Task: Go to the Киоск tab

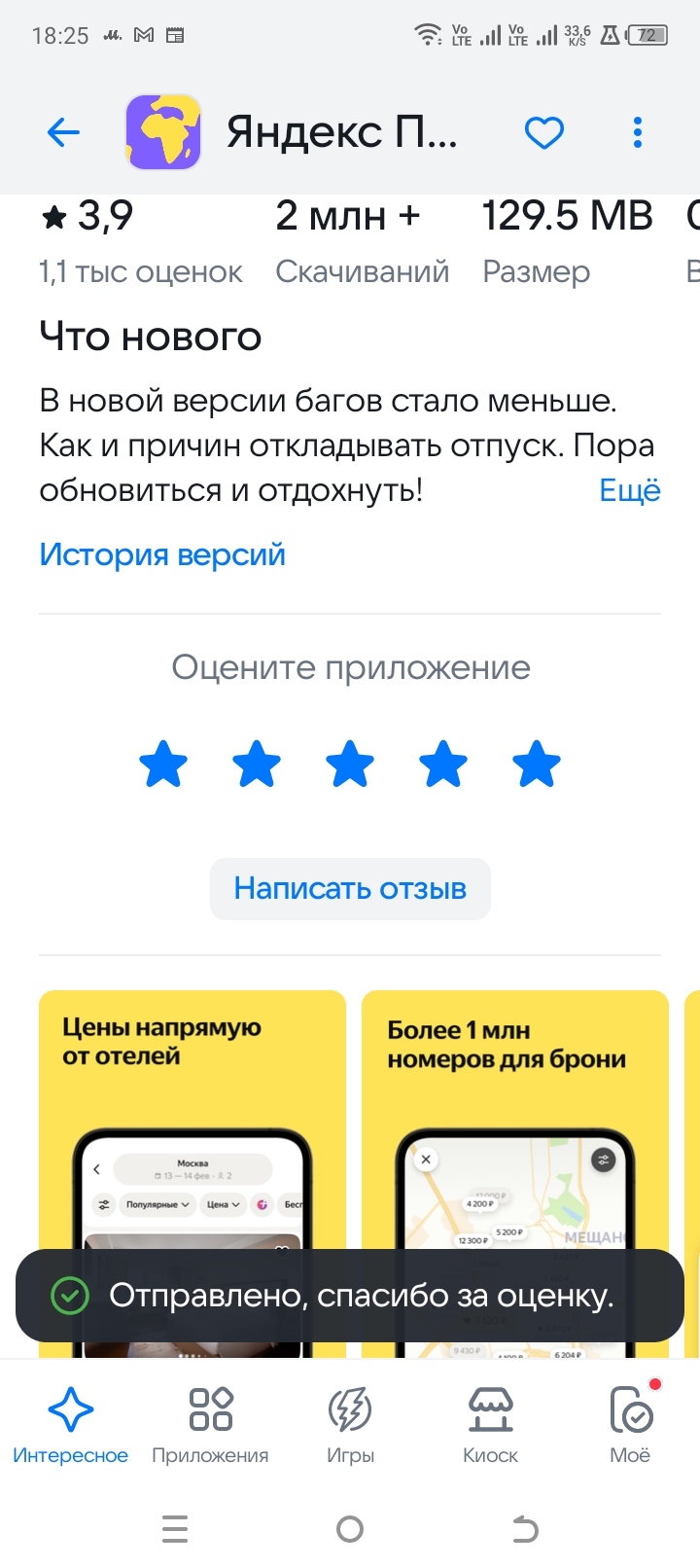Action: tap(490, 1424)
